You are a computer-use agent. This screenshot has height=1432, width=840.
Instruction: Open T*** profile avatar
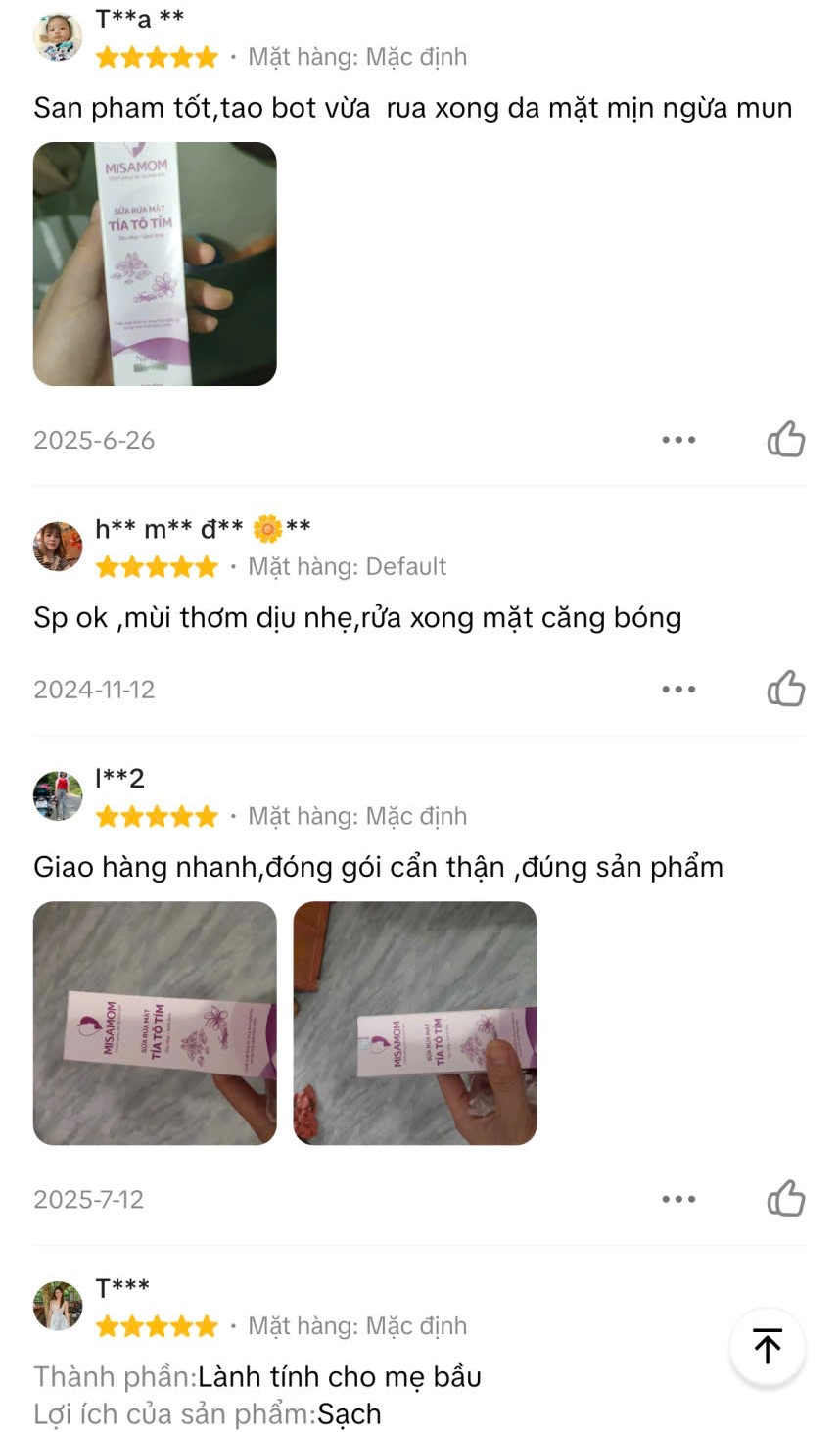pos(58,1306)
